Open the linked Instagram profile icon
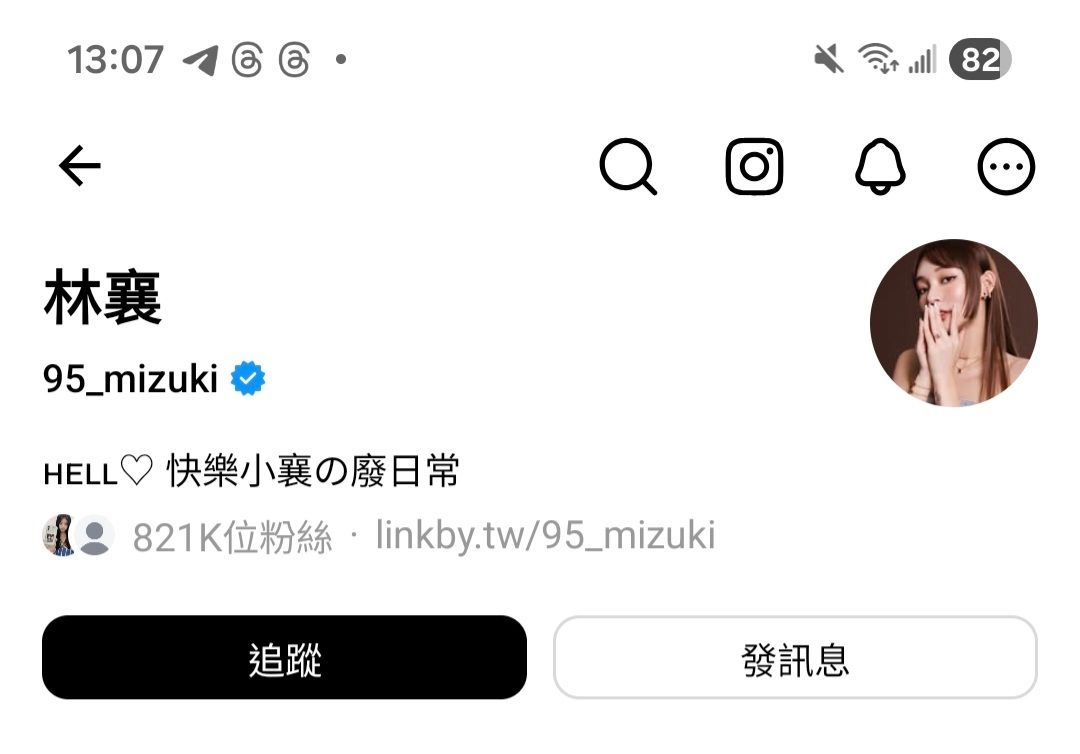This screenshot has width=1080, height=754. pyautogui.click(x=754, y=166)
